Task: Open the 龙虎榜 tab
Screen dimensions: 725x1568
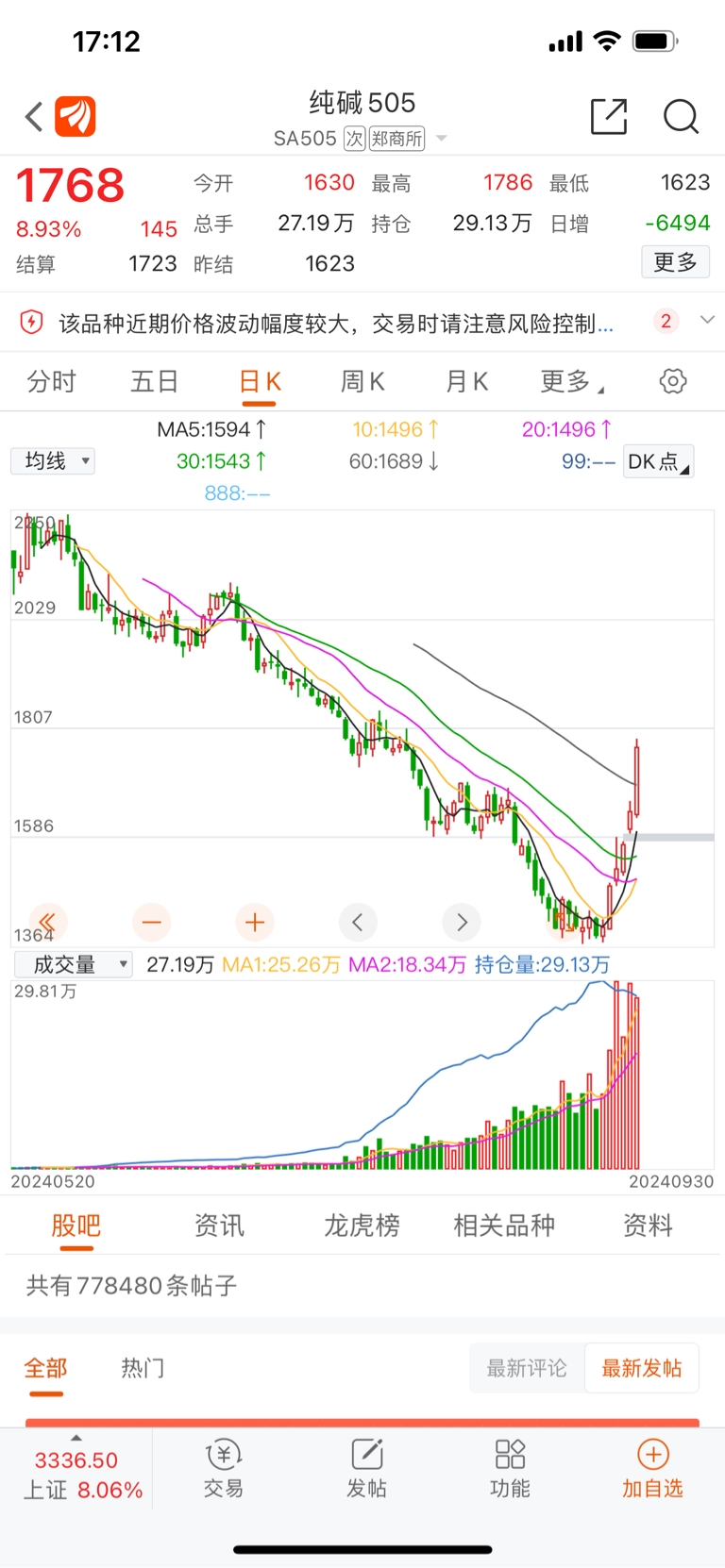Action: (x=362, y=1226)
